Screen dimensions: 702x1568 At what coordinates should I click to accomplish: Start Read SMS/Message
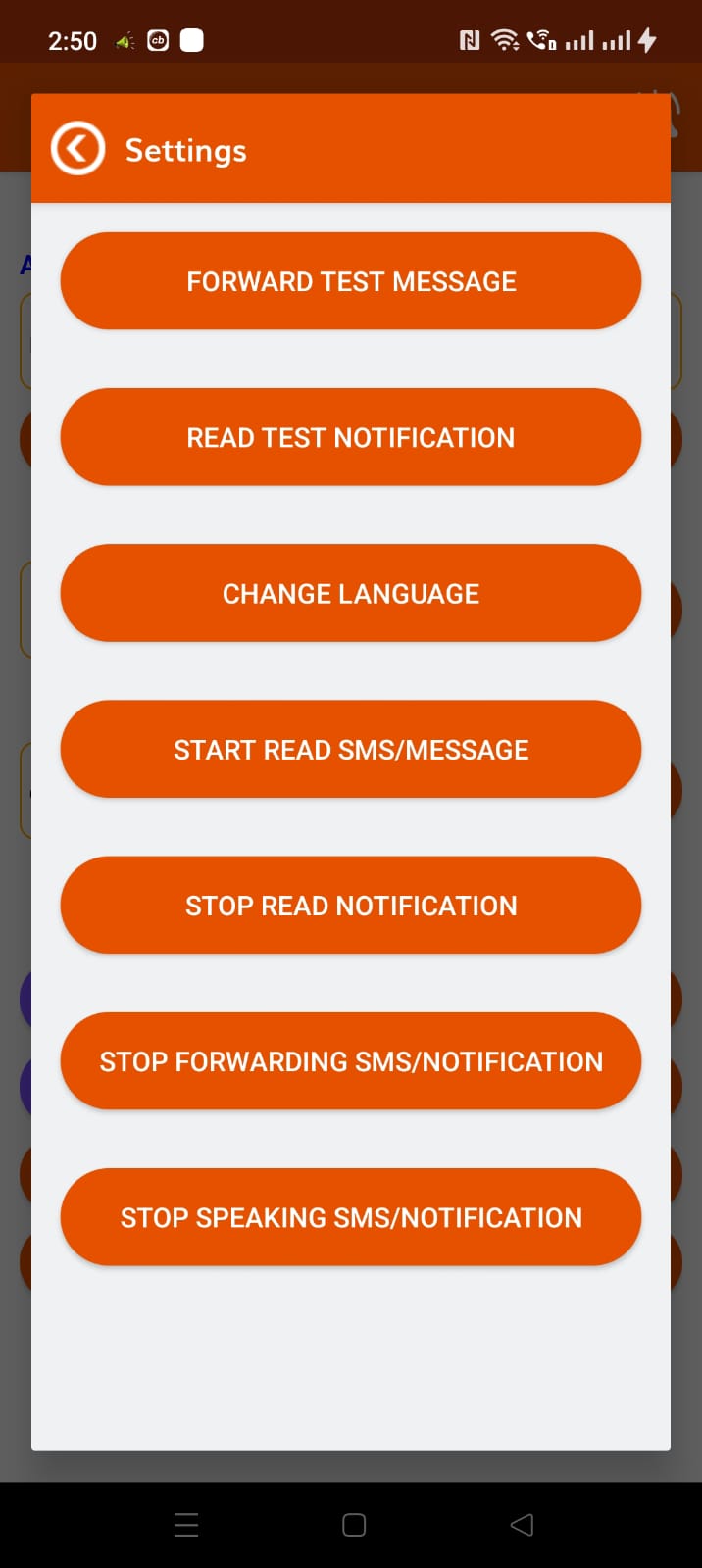point(351,749)
